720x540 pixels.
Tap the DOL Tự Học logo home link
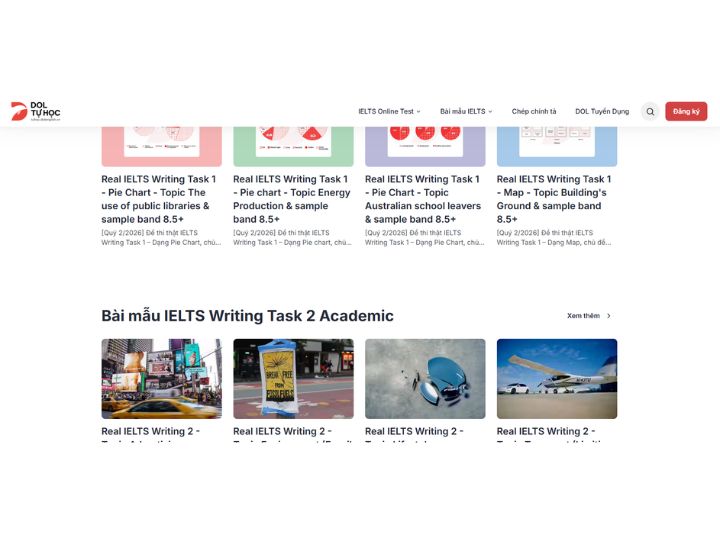[35, 112]
